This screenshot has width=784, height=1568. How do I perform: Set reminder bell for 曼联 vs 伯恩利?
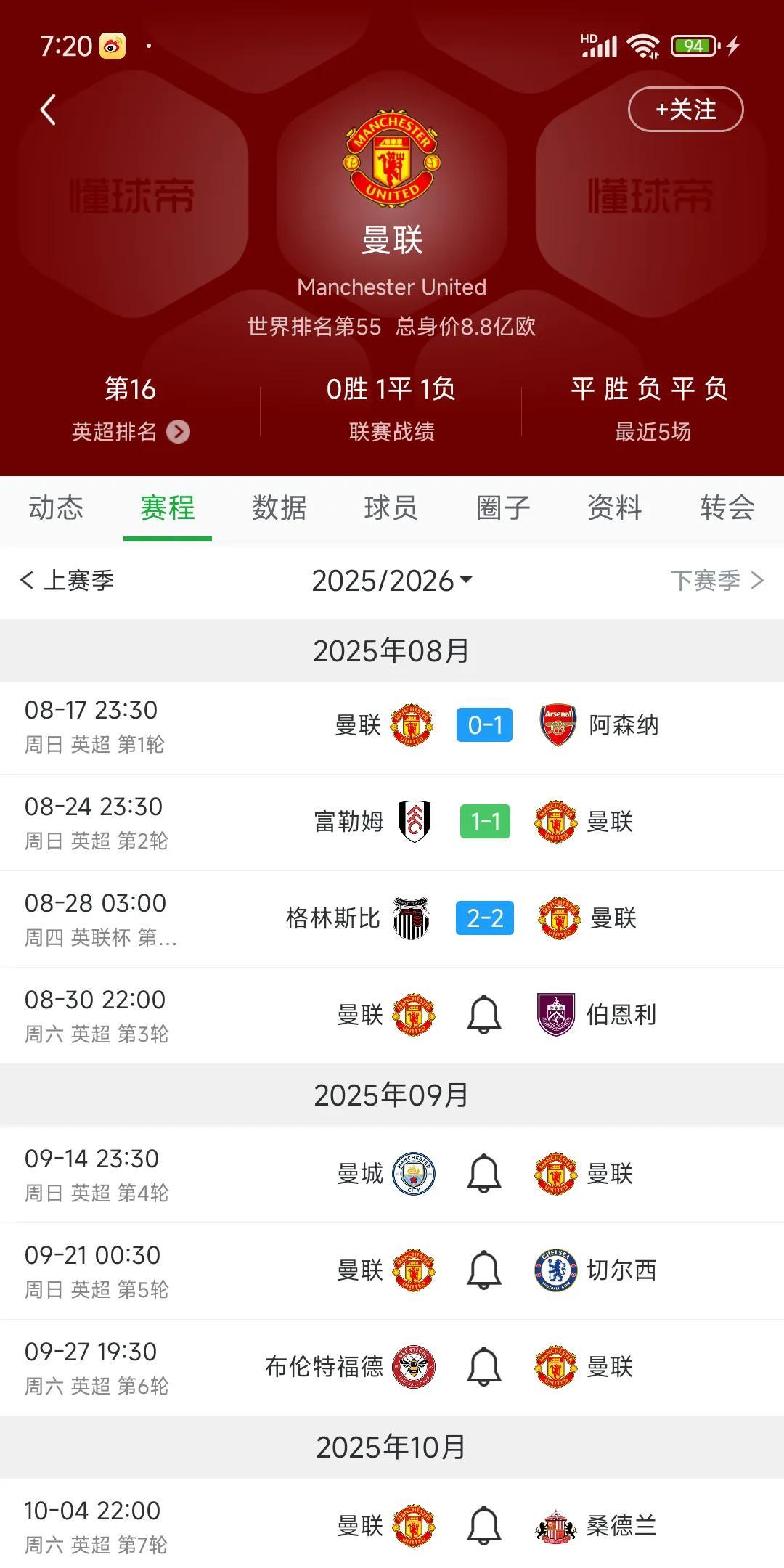coord(484,1015)
